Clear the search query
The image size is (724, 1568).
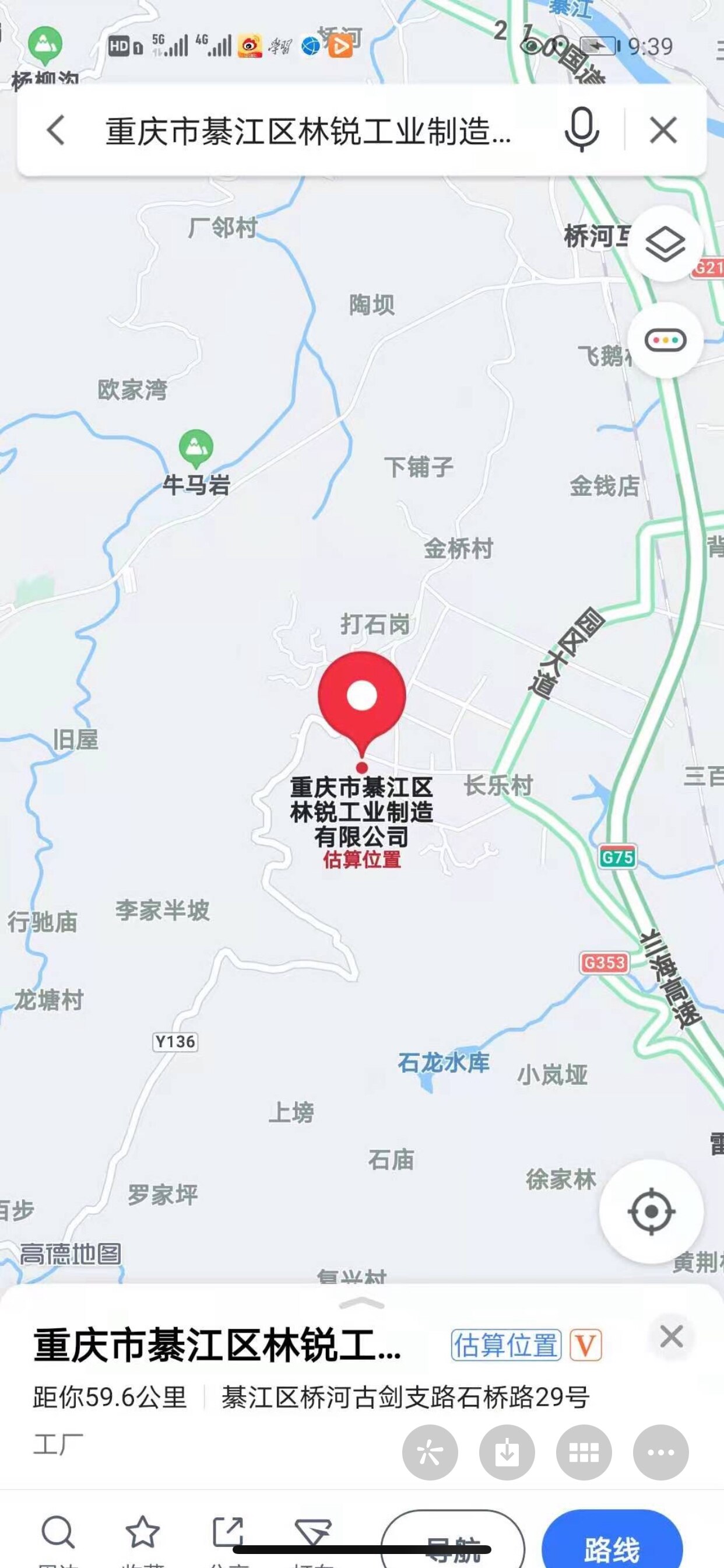point(663,130)
